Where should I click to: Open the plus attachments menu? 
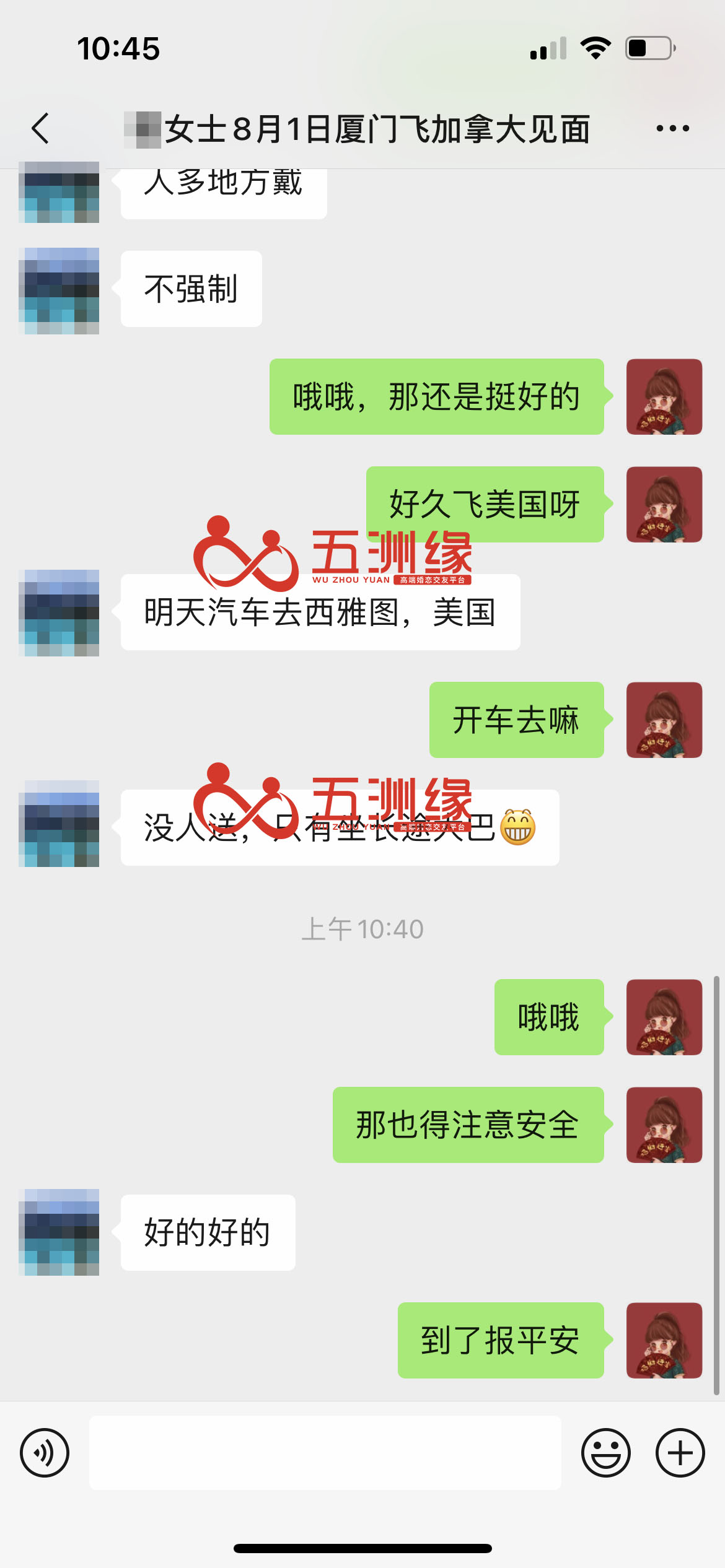(680, 1453)
